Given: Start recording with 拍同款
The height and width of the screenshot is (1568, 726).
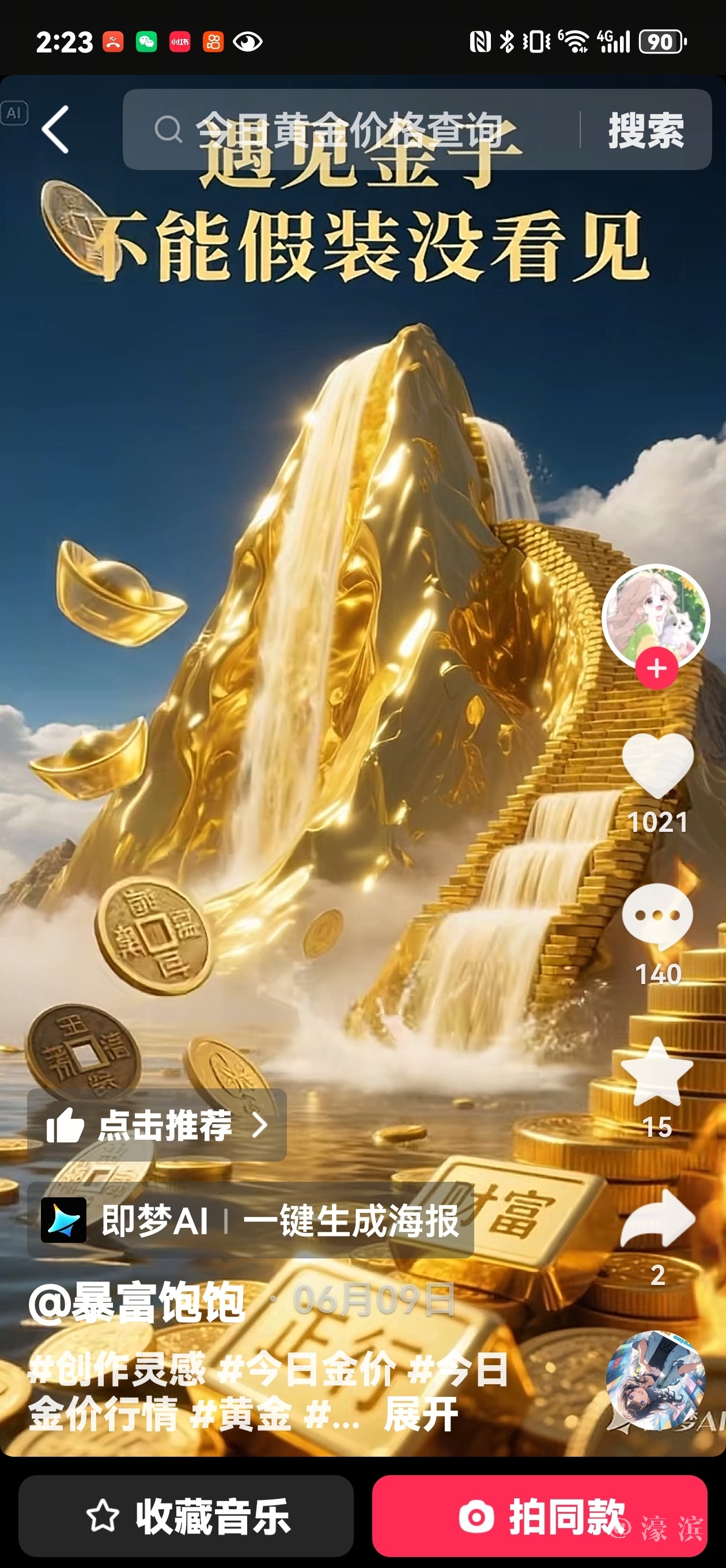Looking at the screenshot, I should coord(539,1516).
